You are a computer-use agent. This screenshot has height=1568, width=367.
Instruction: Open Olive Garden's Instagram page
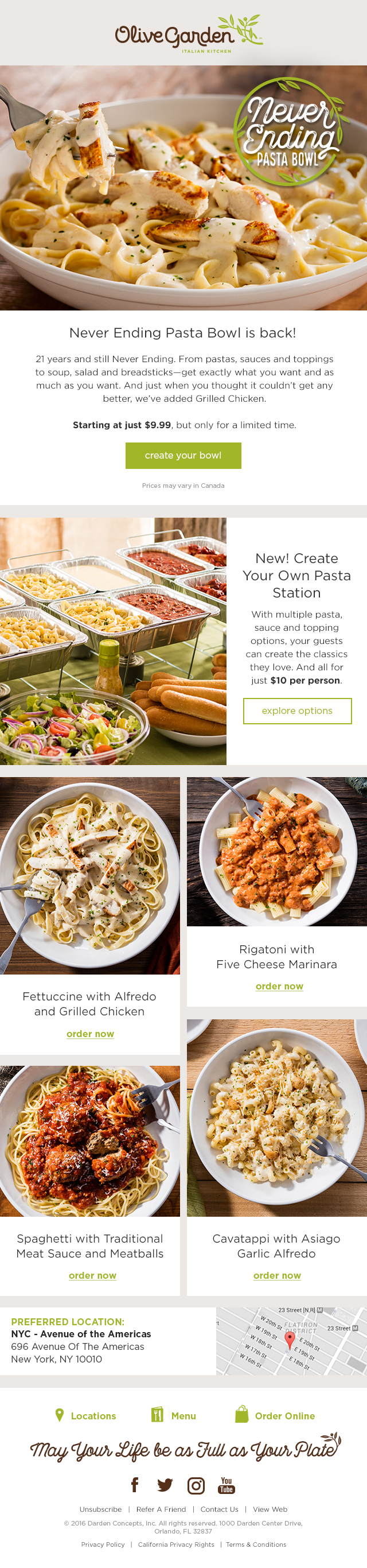coord(196,1485)
